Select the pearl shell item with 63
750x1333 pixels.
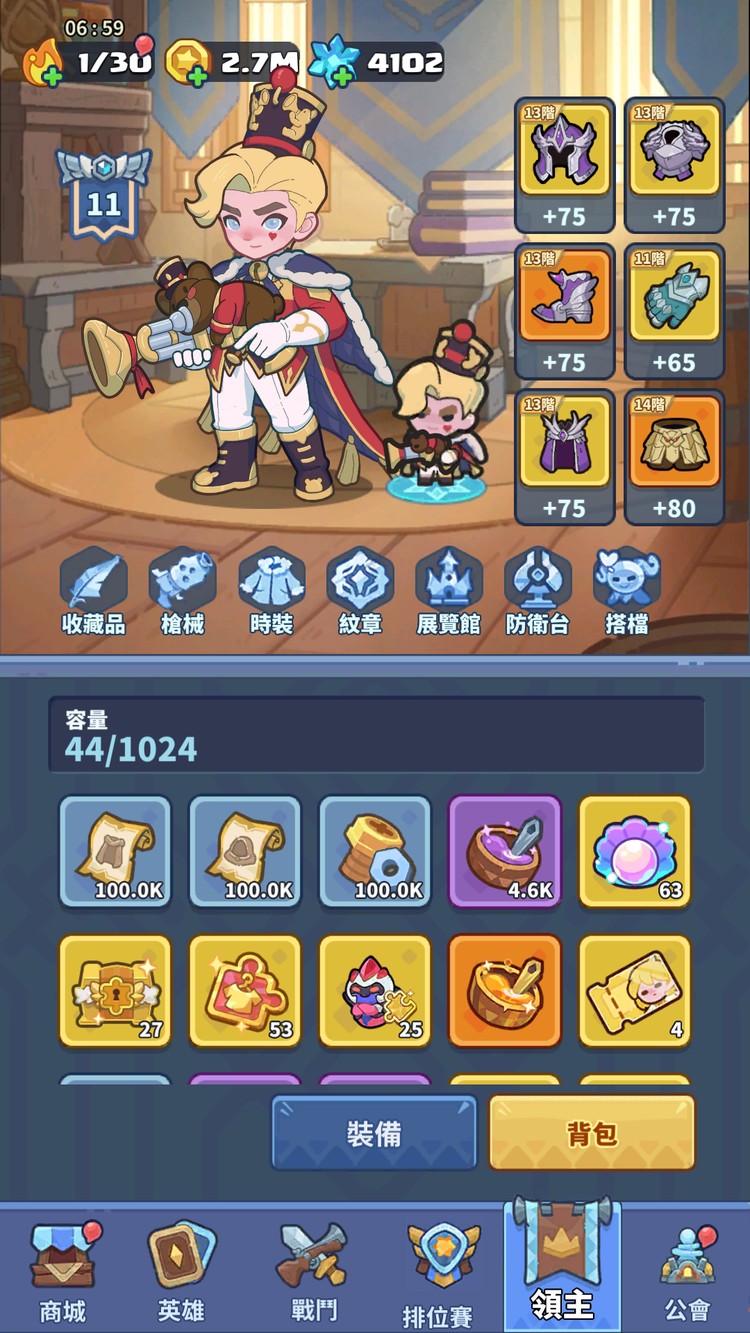[634, 851]
